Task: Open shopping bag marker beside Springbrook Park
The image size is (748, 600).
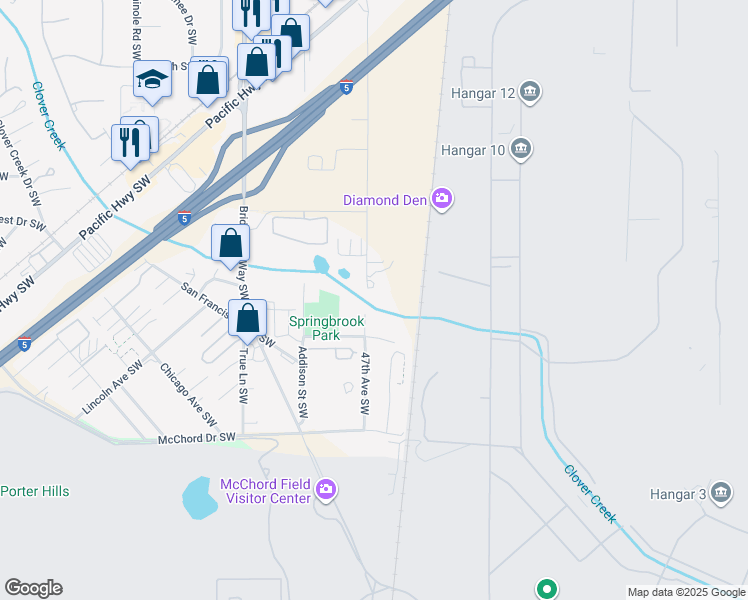Action: click(x=248, y=318)
